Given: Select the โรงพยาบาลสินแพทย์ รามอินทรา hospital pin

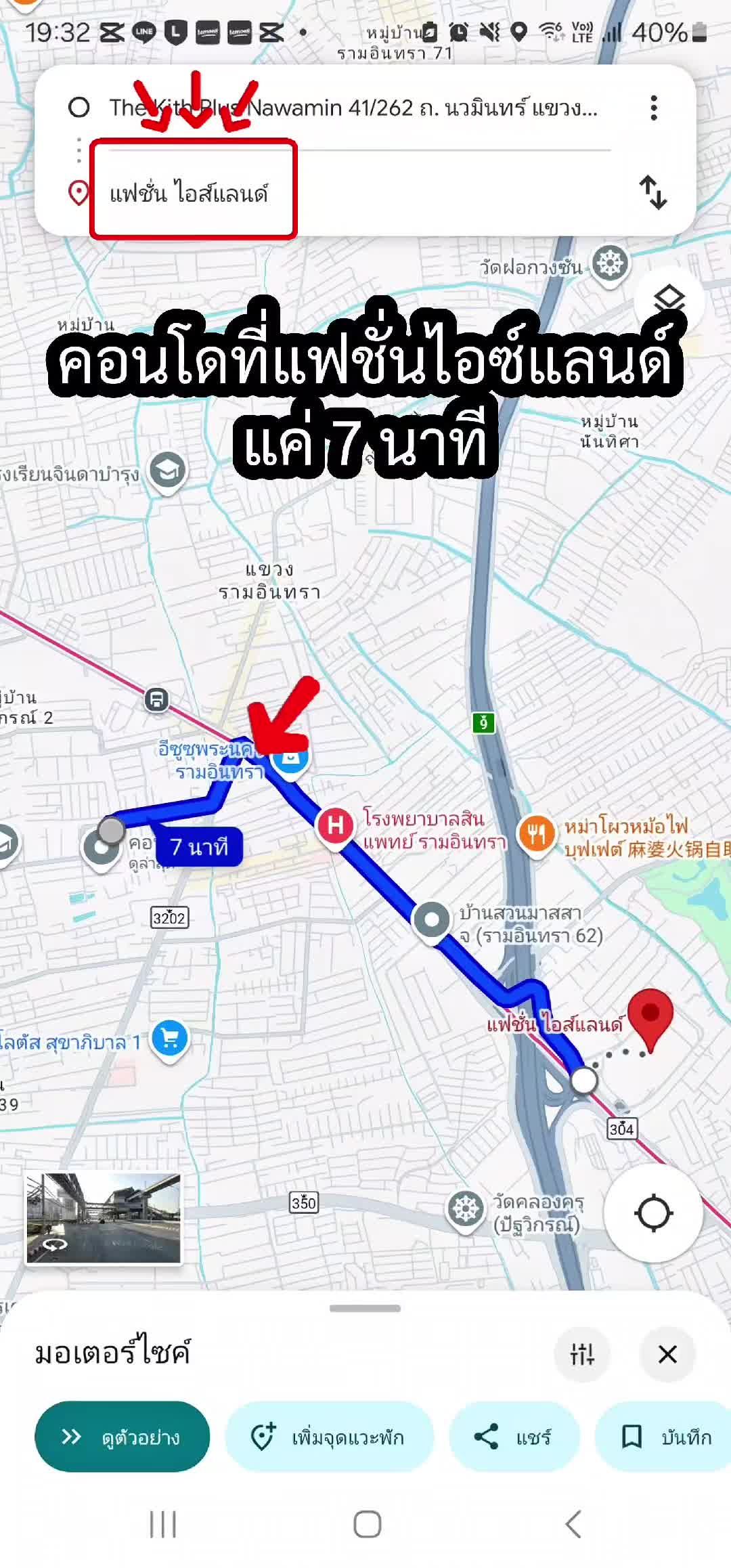Looking at the screenshot, I should click(335, 826).
